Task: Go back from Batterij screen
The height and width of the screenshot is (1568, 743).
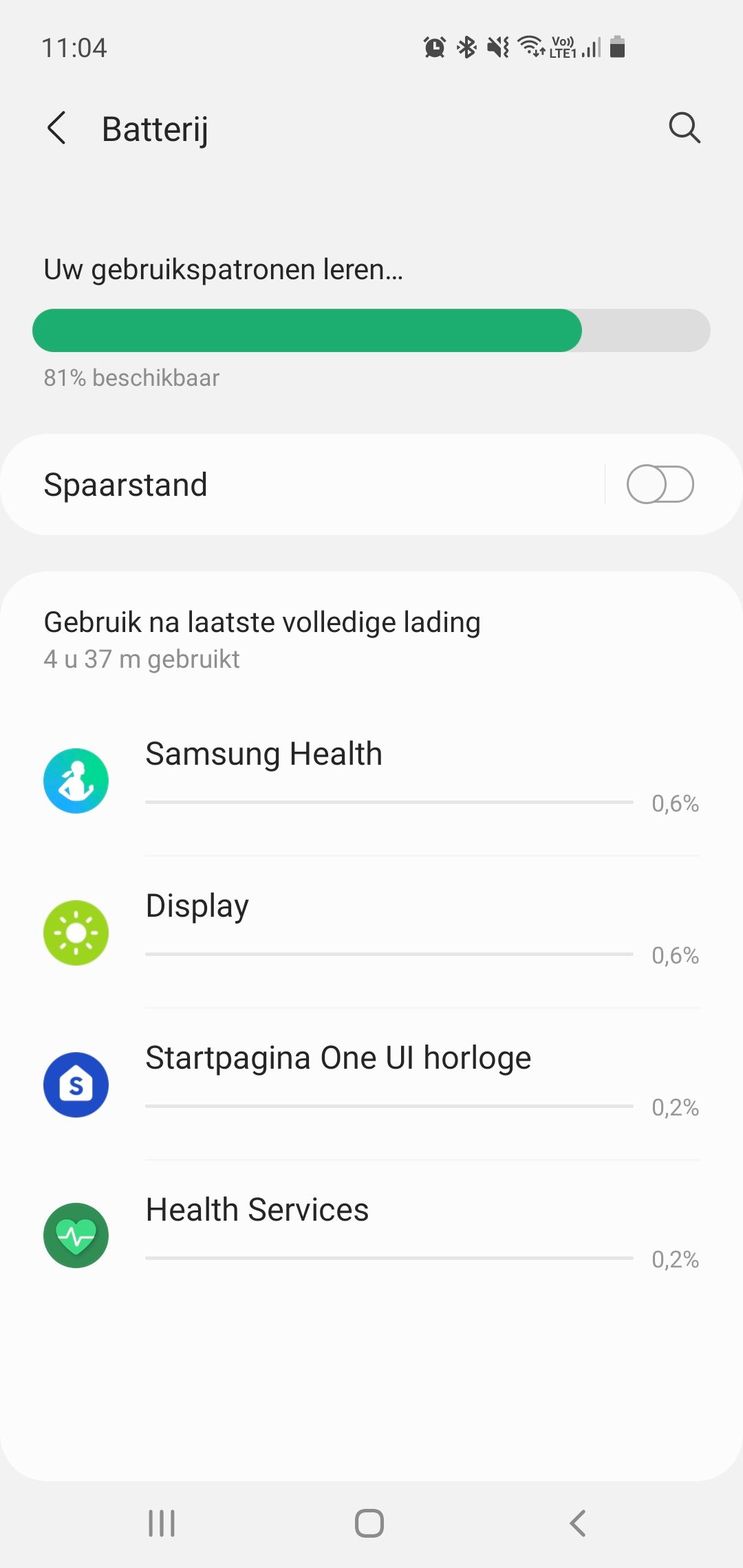Action: click(57, 128)
